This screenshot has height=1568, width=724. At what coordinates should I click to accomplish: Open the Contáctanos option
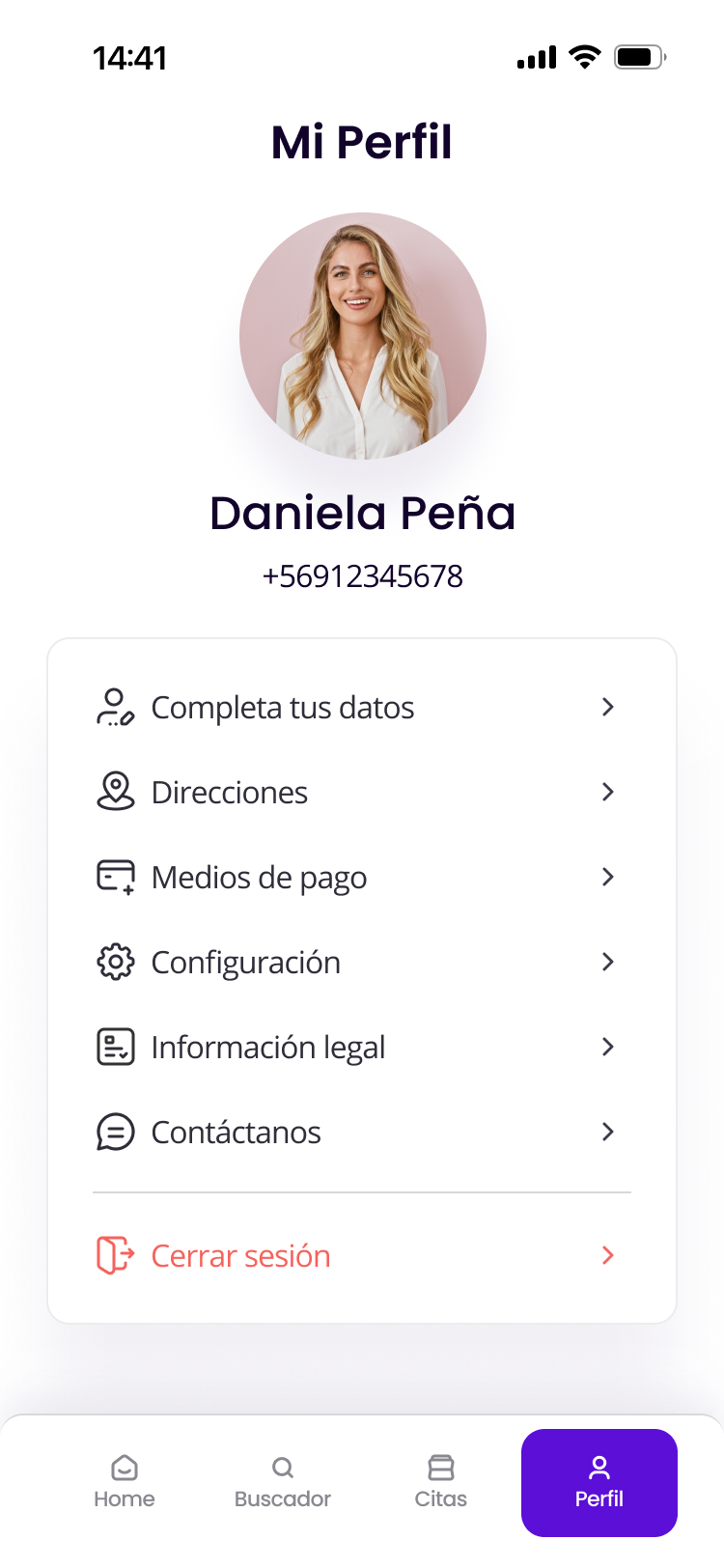(236, 1132)
